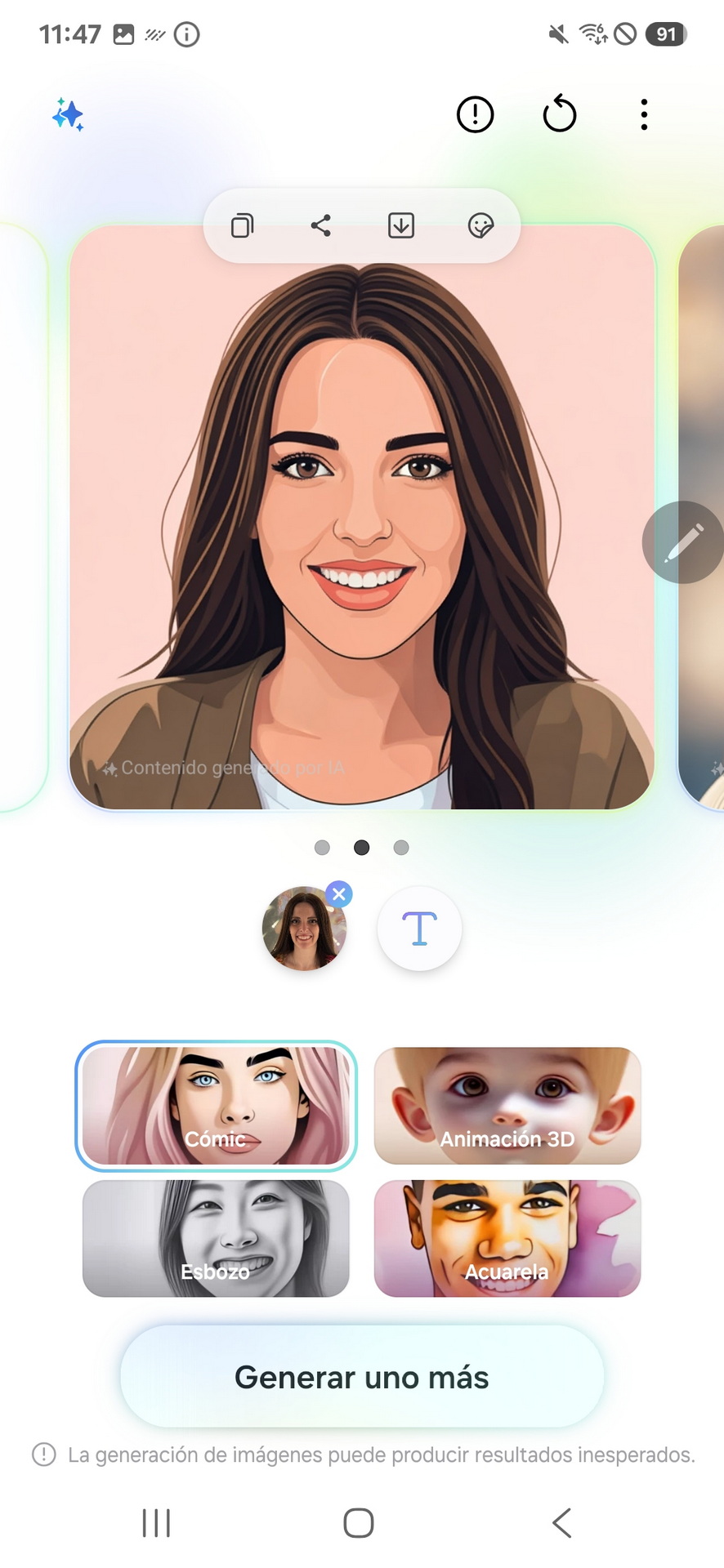Download the generated image
Image resolution: width=724 pixels, height=1568 pixels.
tap(400, 225)
